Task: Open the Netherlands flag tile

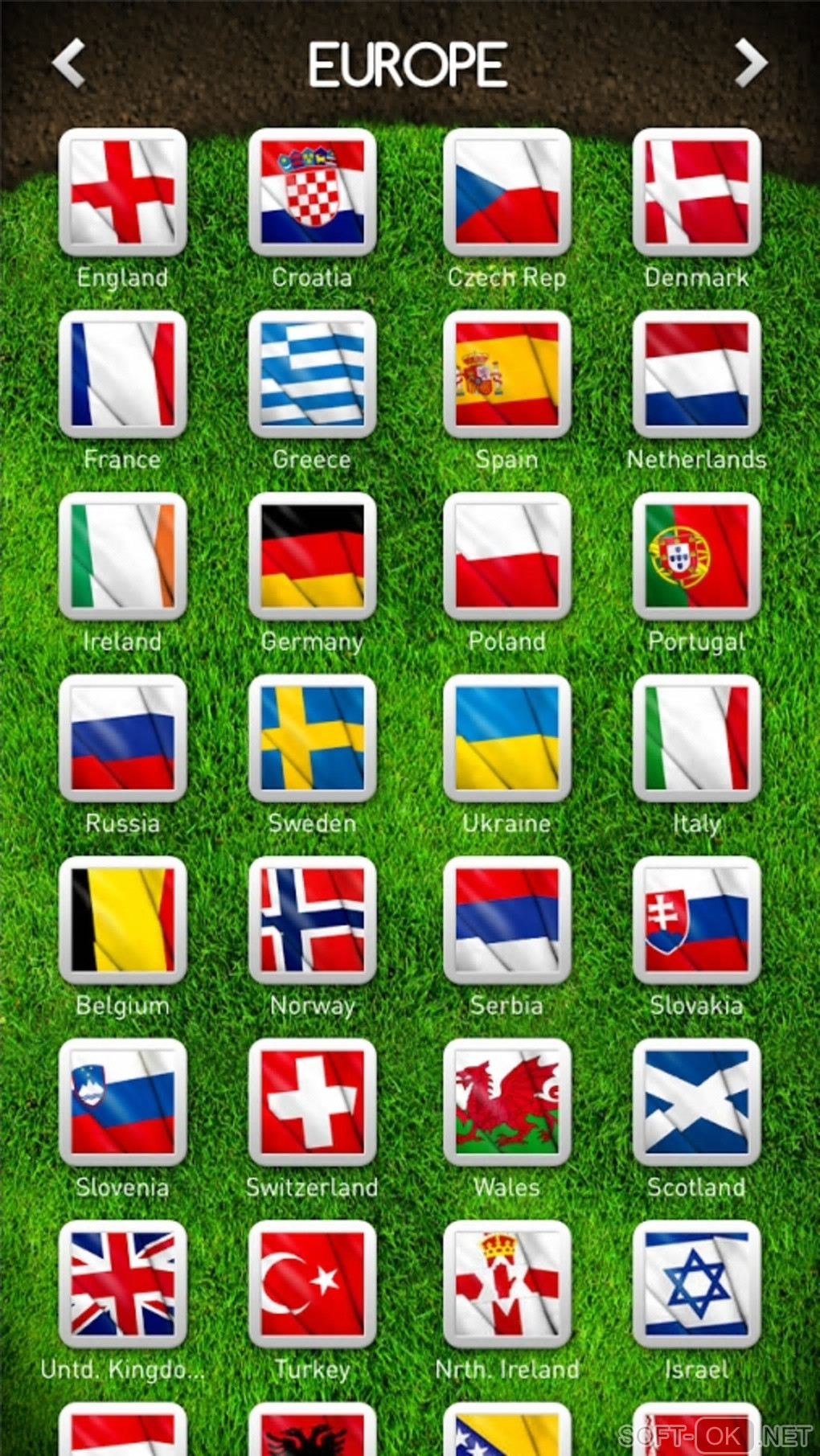Action: coord(697,375)
